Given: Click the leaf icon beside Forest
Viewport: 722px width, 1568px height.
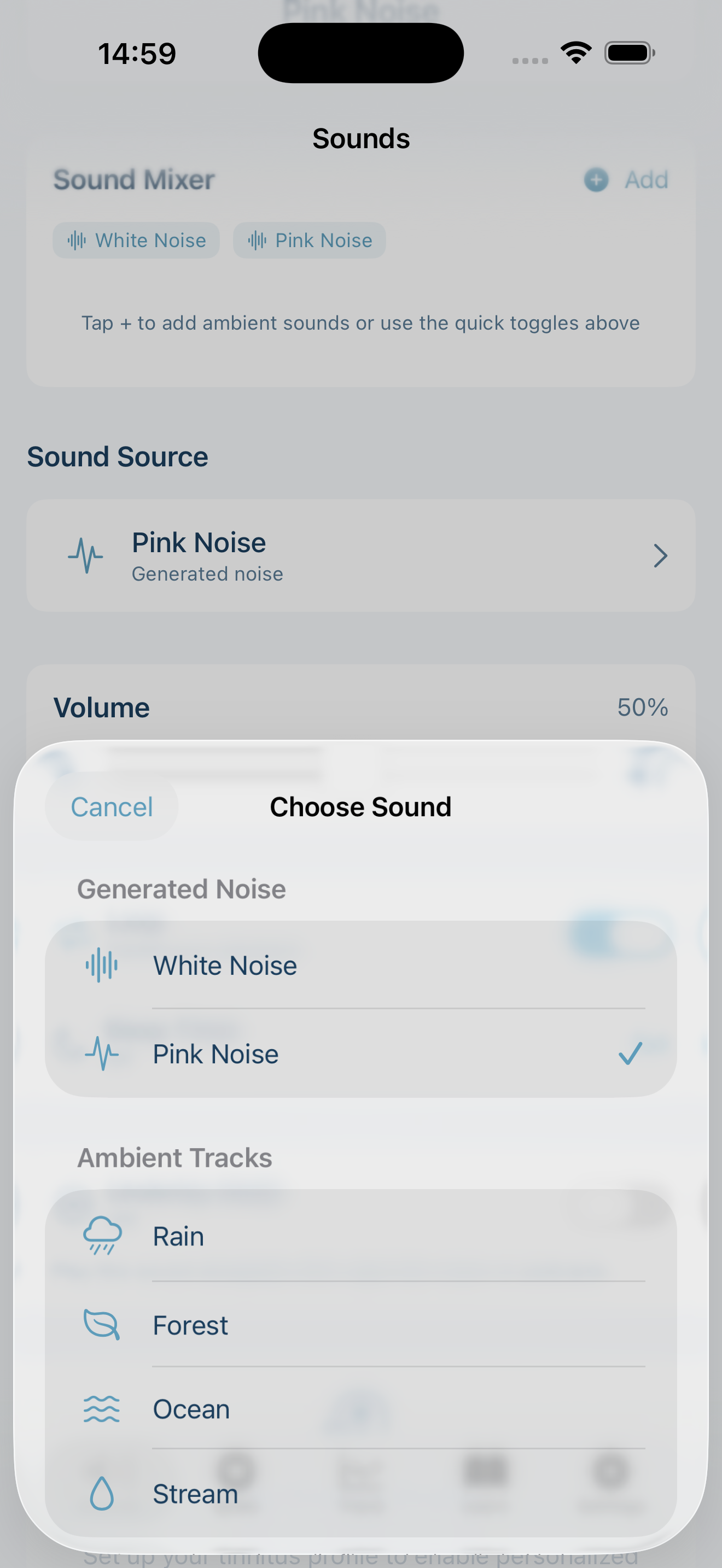Looking at the screenshot, I should point(102,1325).
